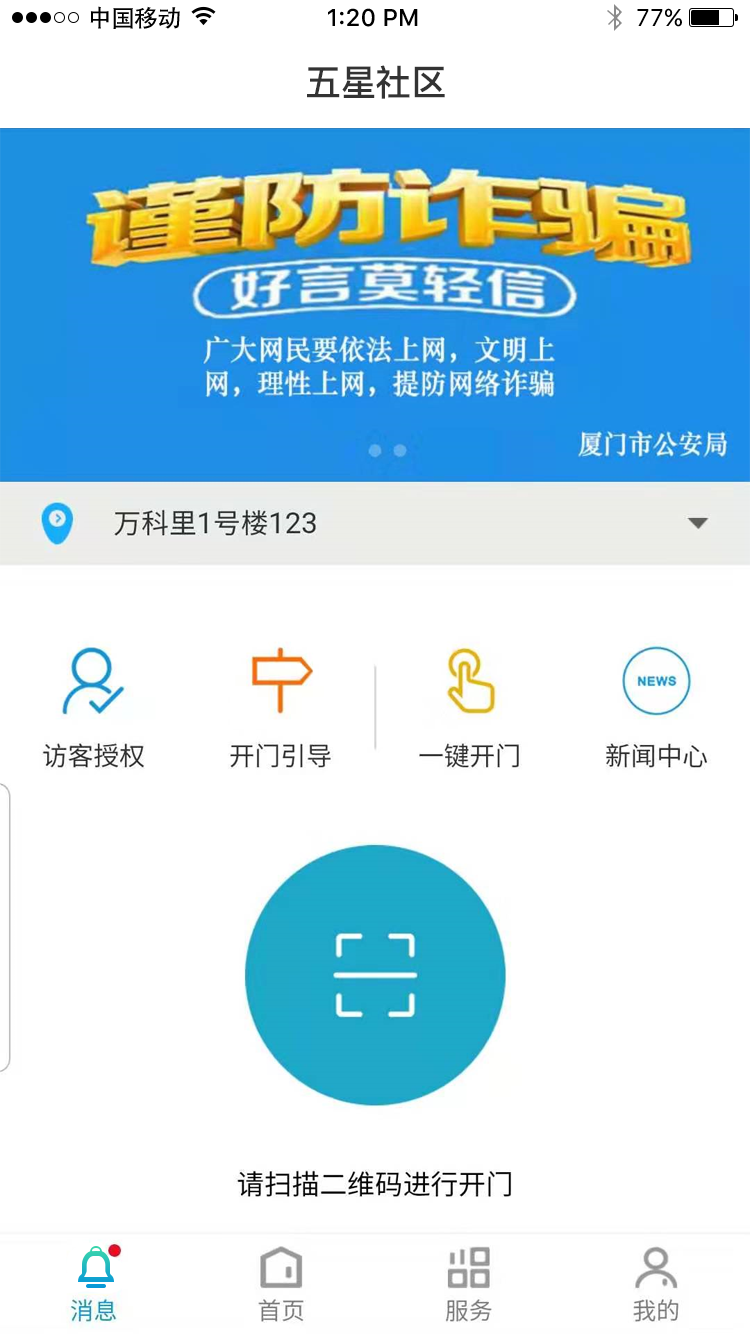750x1334 pixels.
Task: Switch to the 首页 tab
Action: [281, 1284]
